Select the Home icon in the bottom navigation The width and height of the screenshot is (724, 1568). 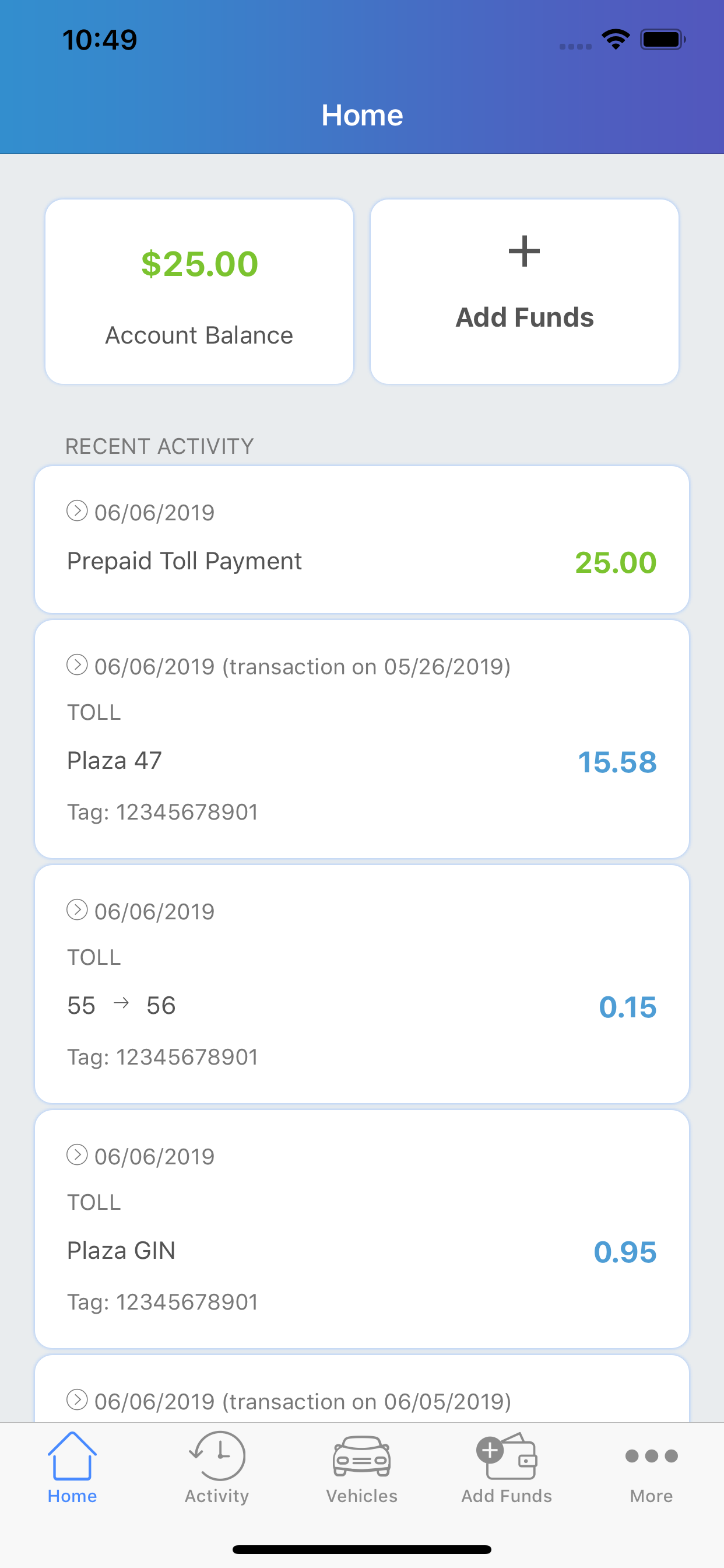tap(72, 1457)
